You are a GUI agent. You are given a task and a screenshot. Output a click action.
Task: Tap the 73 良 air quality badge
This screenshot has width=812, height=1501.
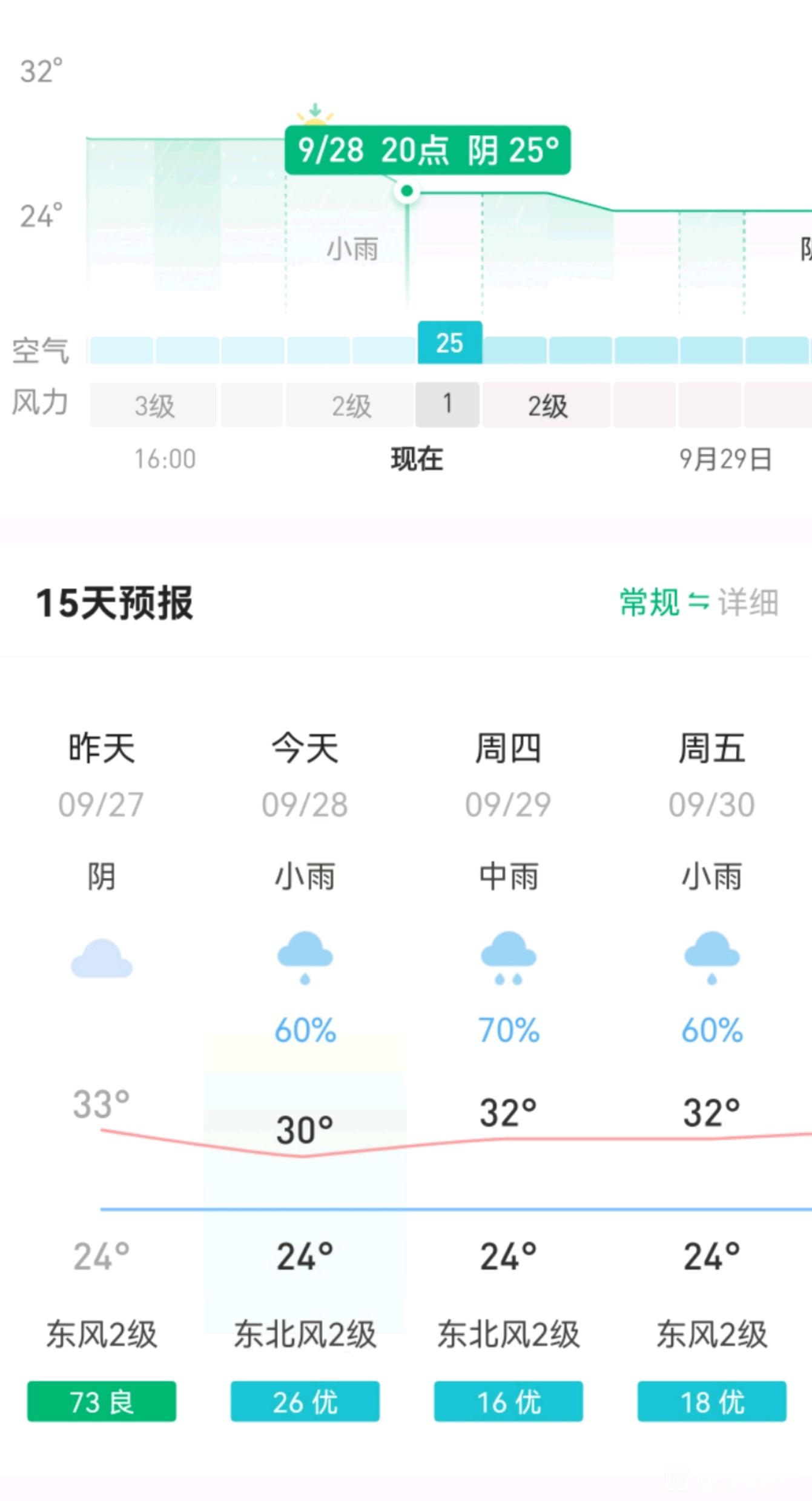click(102, 1402)
